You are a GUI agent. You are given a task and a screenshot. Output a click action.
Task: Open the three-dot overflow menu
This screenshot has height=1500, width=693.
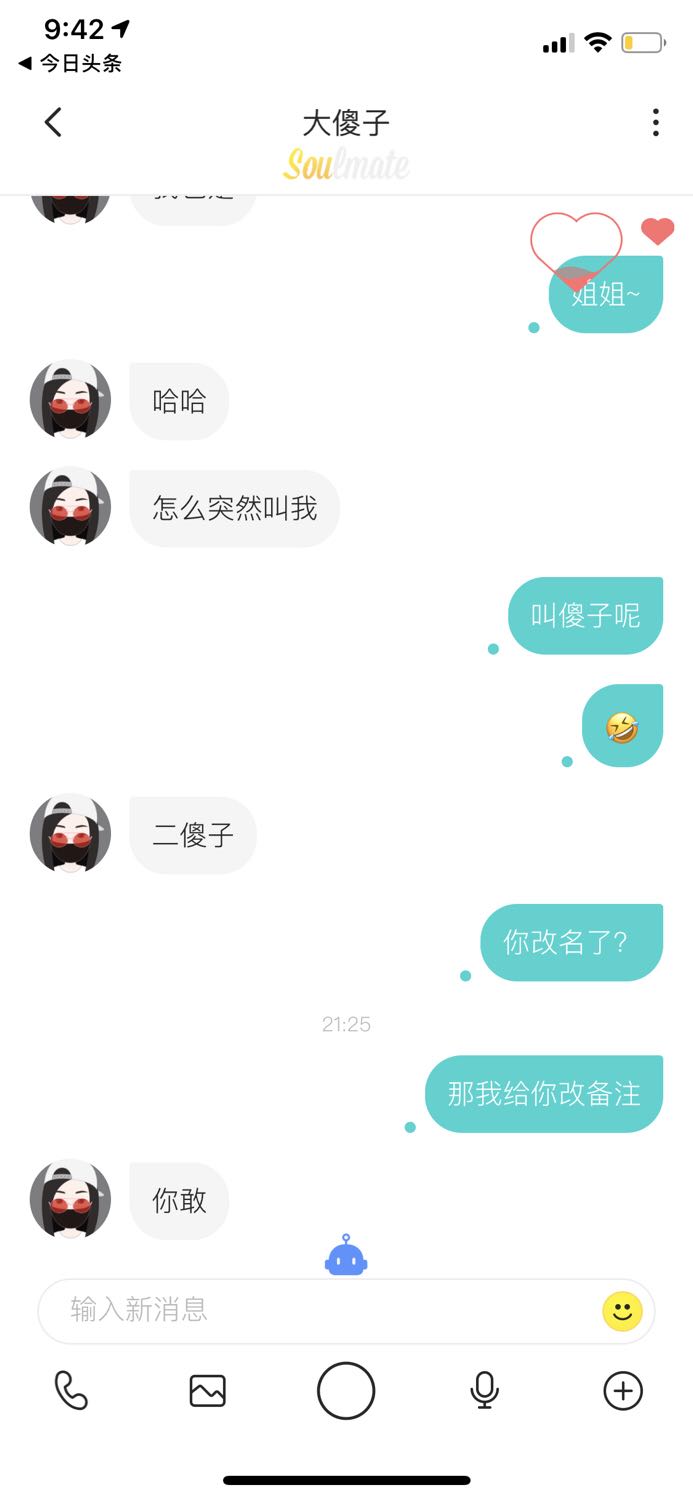pyautogui.click(x=656, y=123)
